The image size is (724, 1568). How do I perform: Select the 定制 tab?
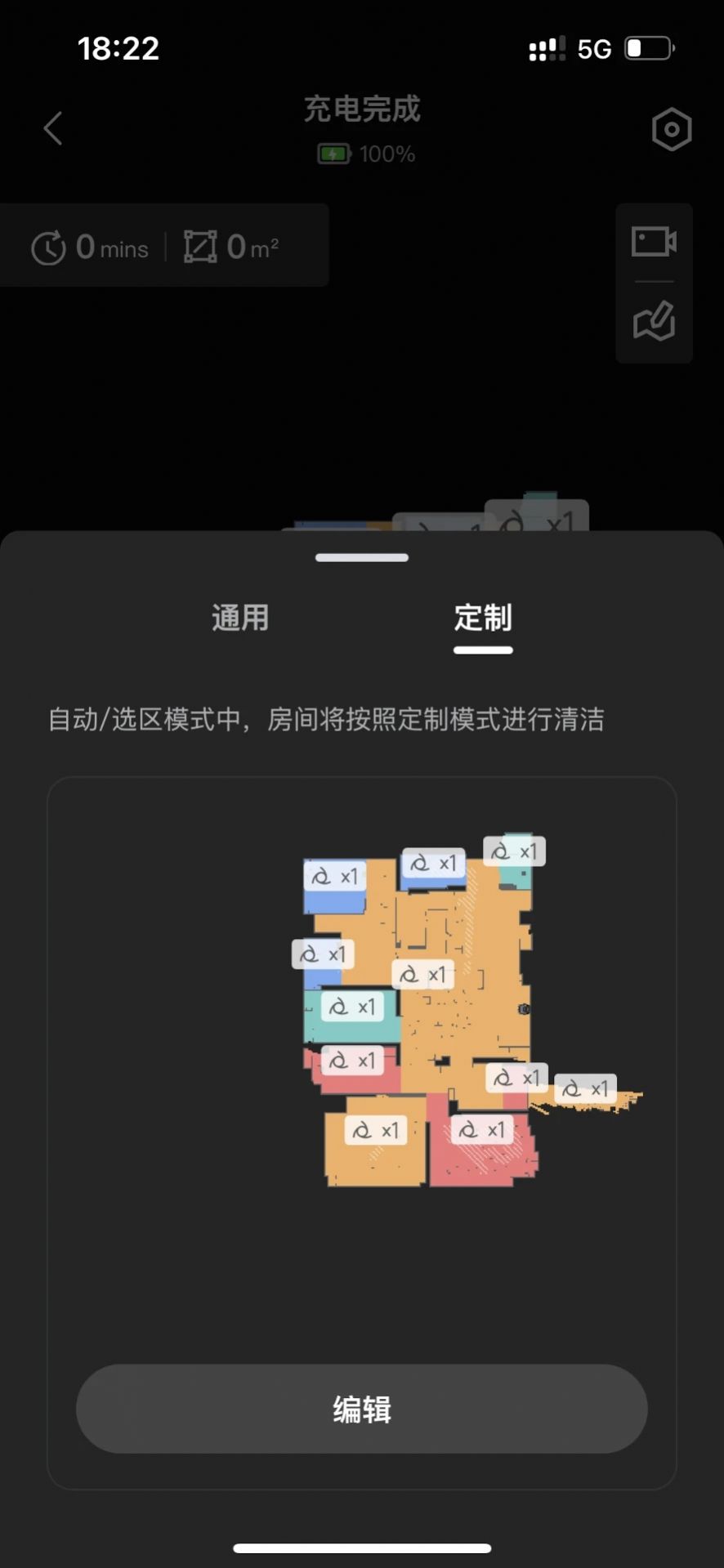tap(483, 618)
